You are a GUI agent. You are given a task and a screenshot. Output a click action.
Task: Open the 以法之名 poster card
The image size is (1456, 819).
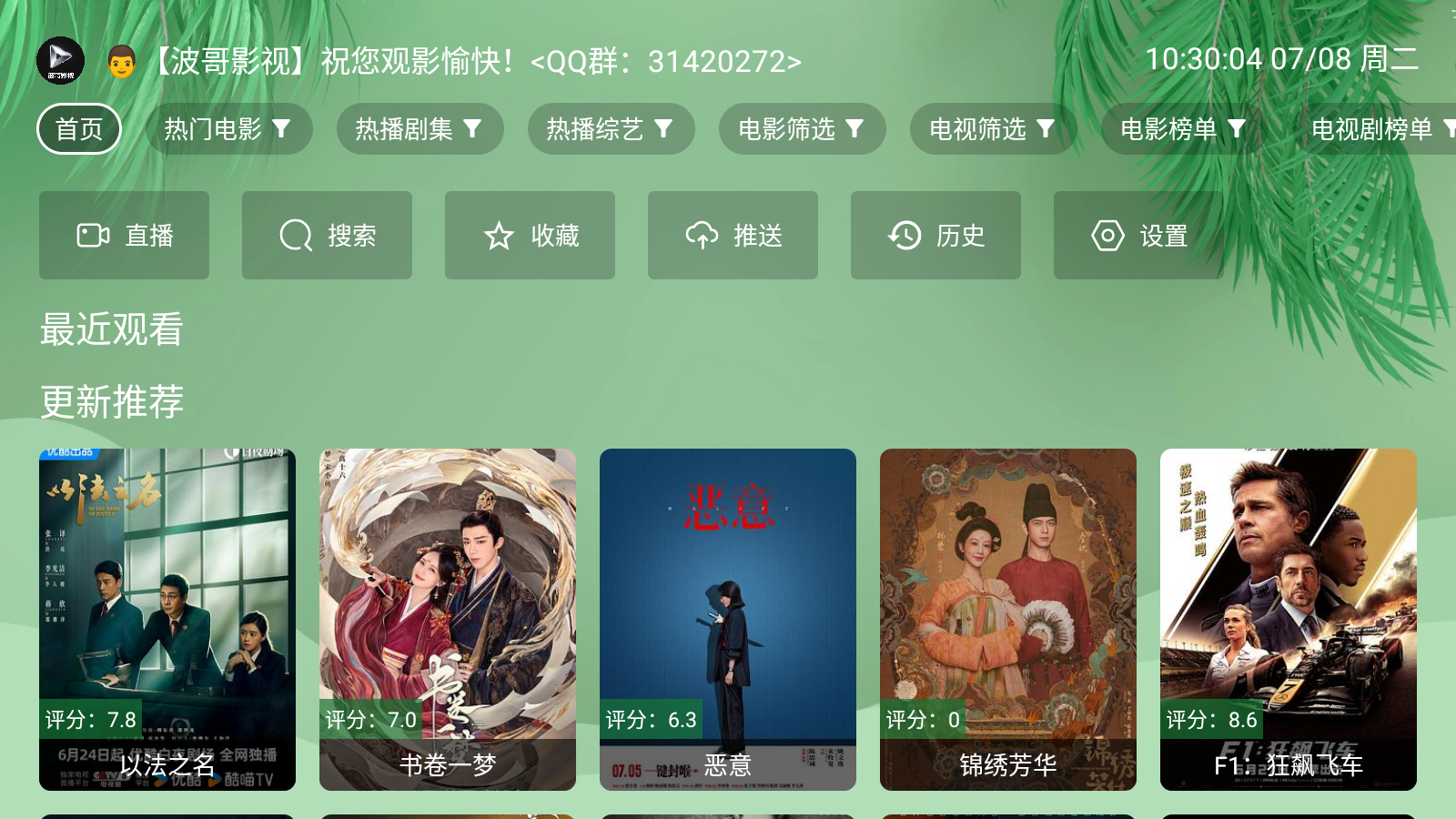click(x=167, y=619)
